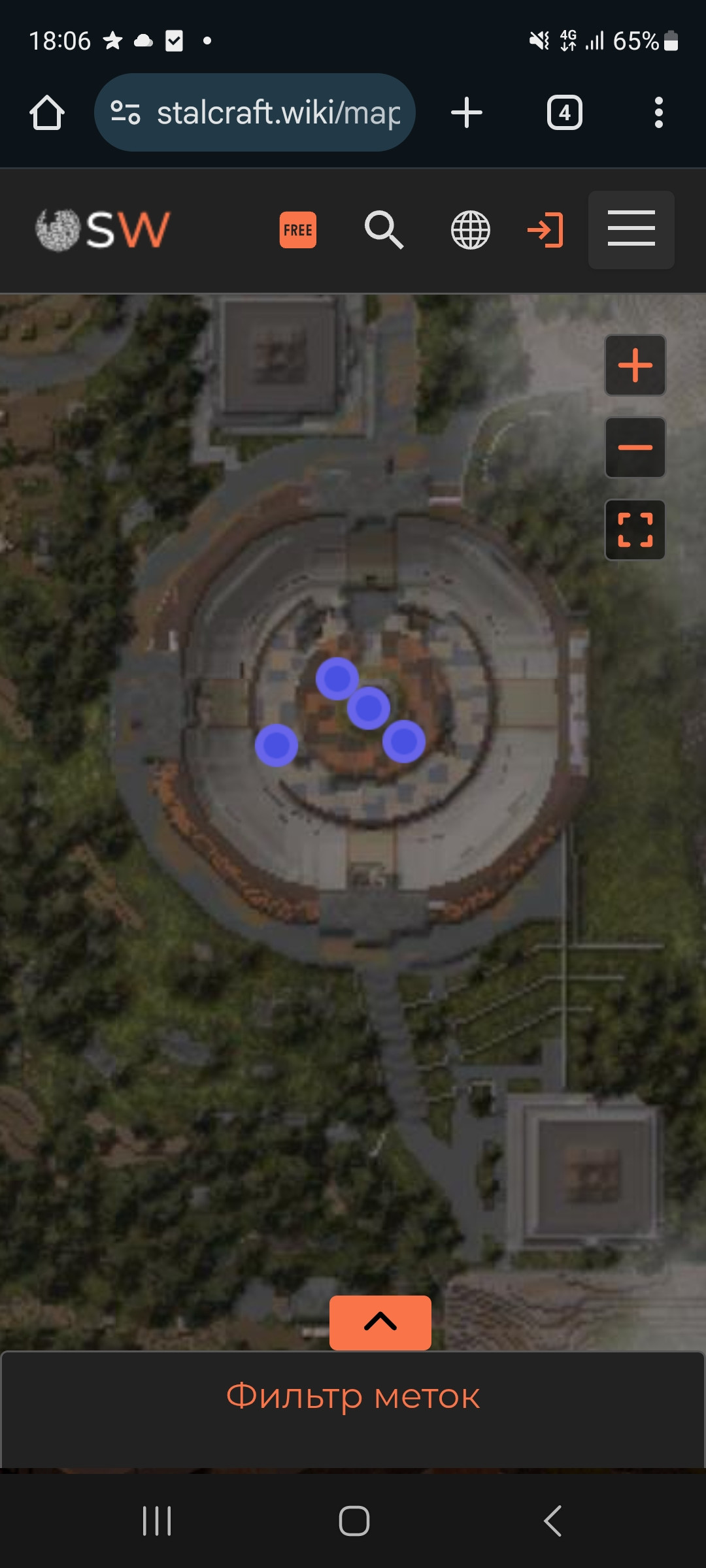Tap the orange login icon
The width and height of the screenshot is (706, 1568).
(545, 230)
